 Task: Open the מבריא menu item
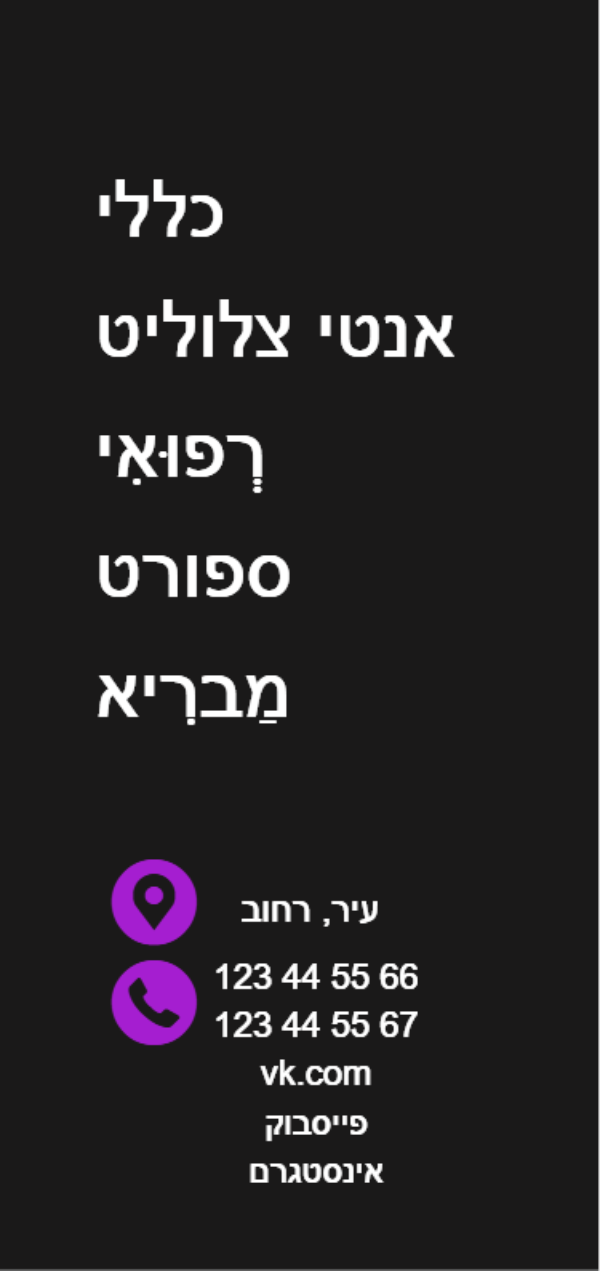click(x=193, y=695)
